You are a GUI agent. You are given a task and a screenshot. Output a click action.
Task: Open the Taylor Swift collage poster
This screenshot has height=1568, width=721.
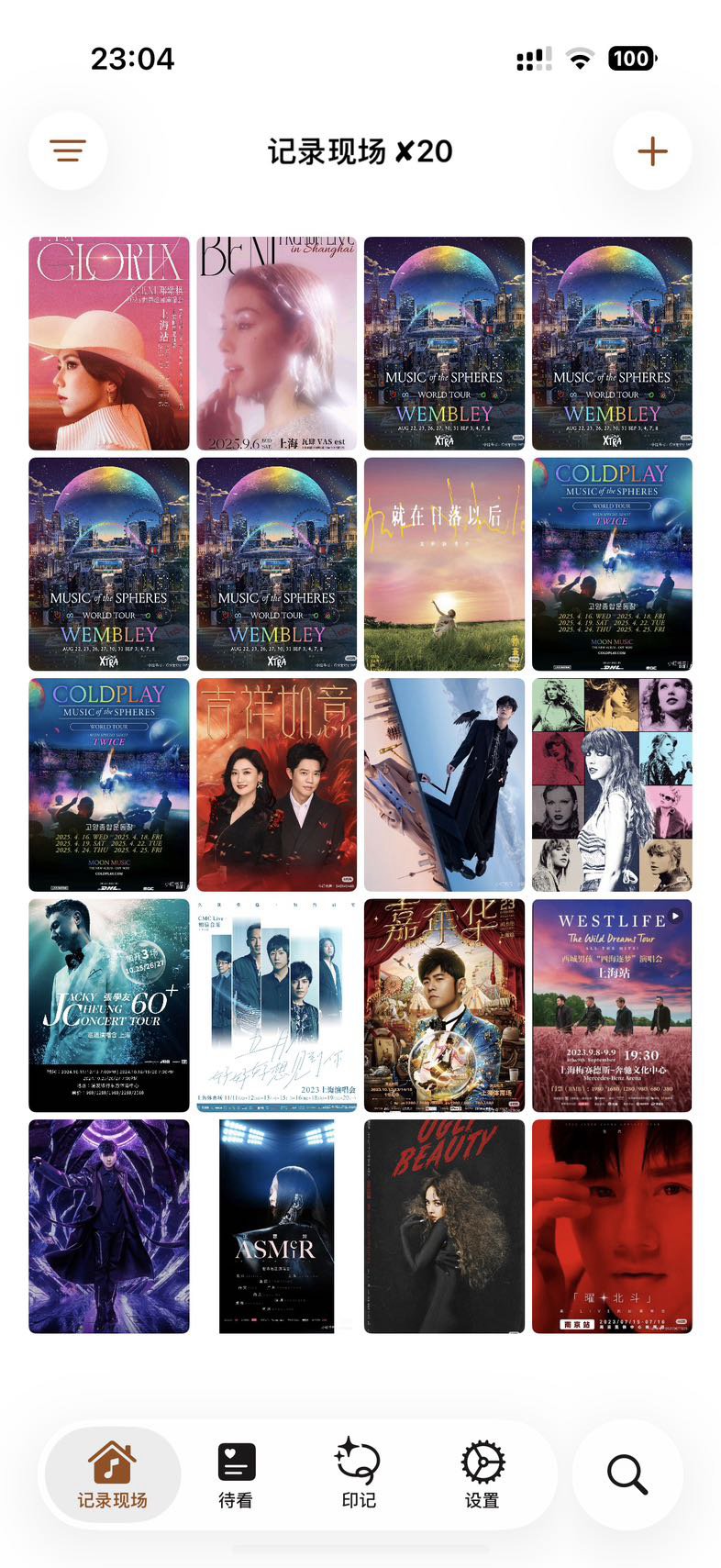coord(612,784)
